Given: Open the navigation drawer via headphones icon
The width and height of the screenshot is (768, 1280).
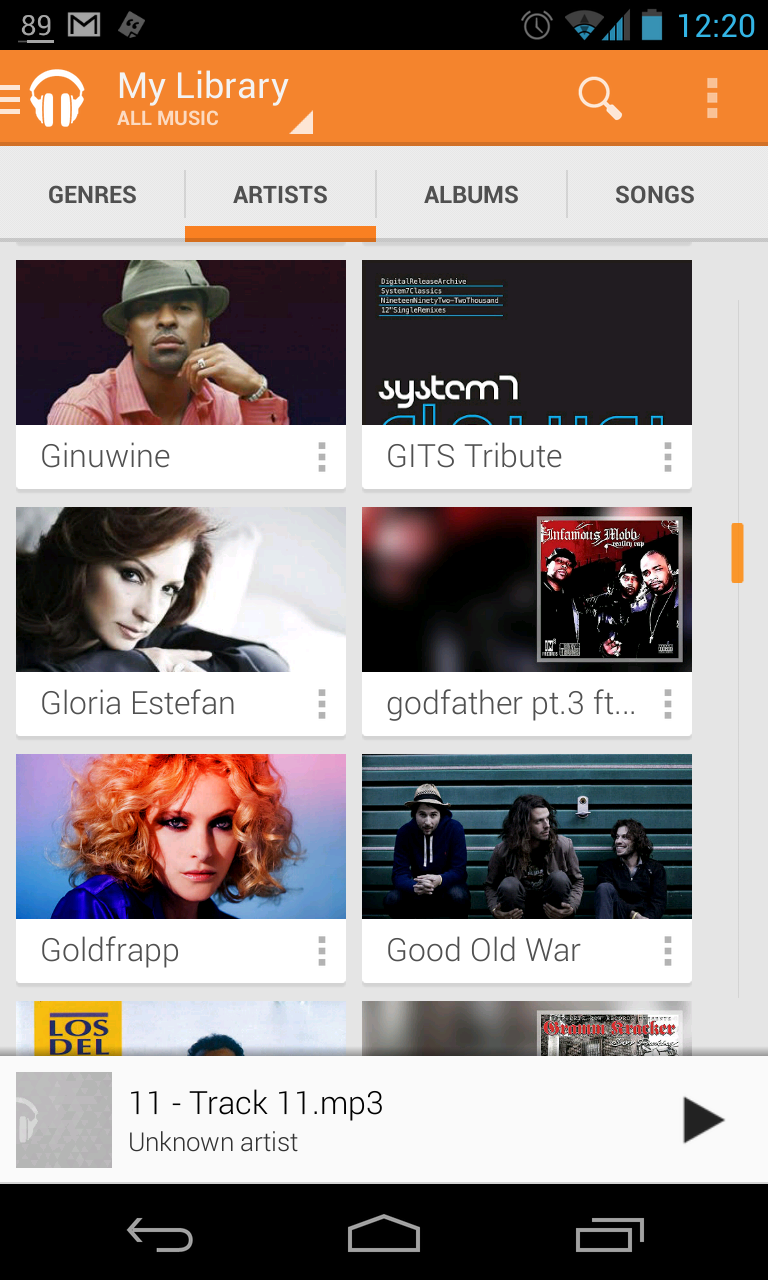Looking at the screenshot, I should pos(44,98).
